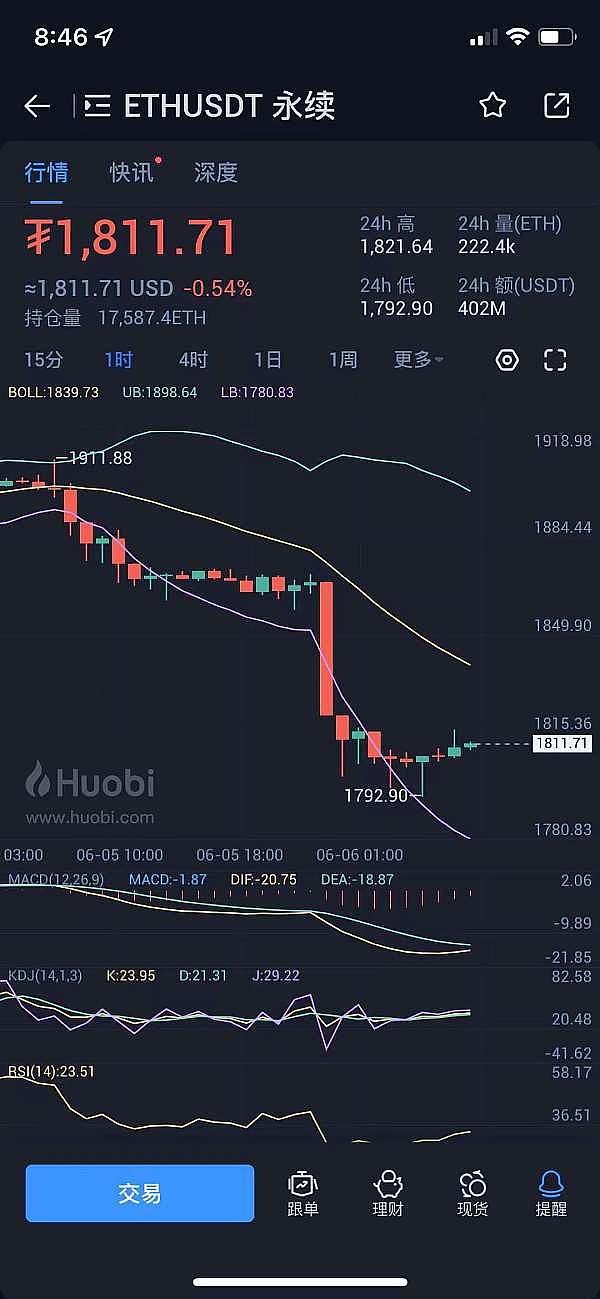
Task: Expand the 更多 interval options
Action: click(x=418, y=360)
